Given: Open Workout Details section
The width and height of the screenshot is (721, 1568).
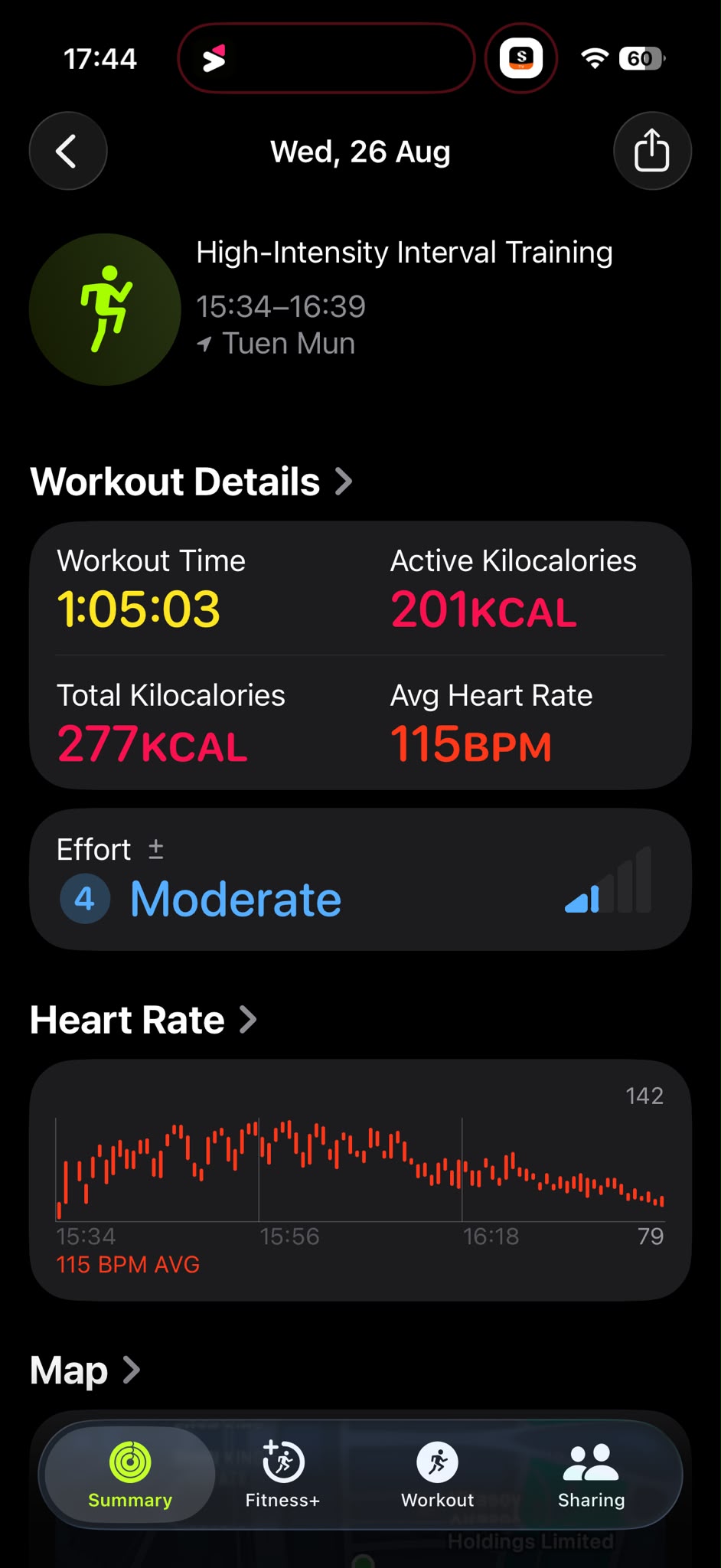Looking at the screenshot, I should (191, 482).
